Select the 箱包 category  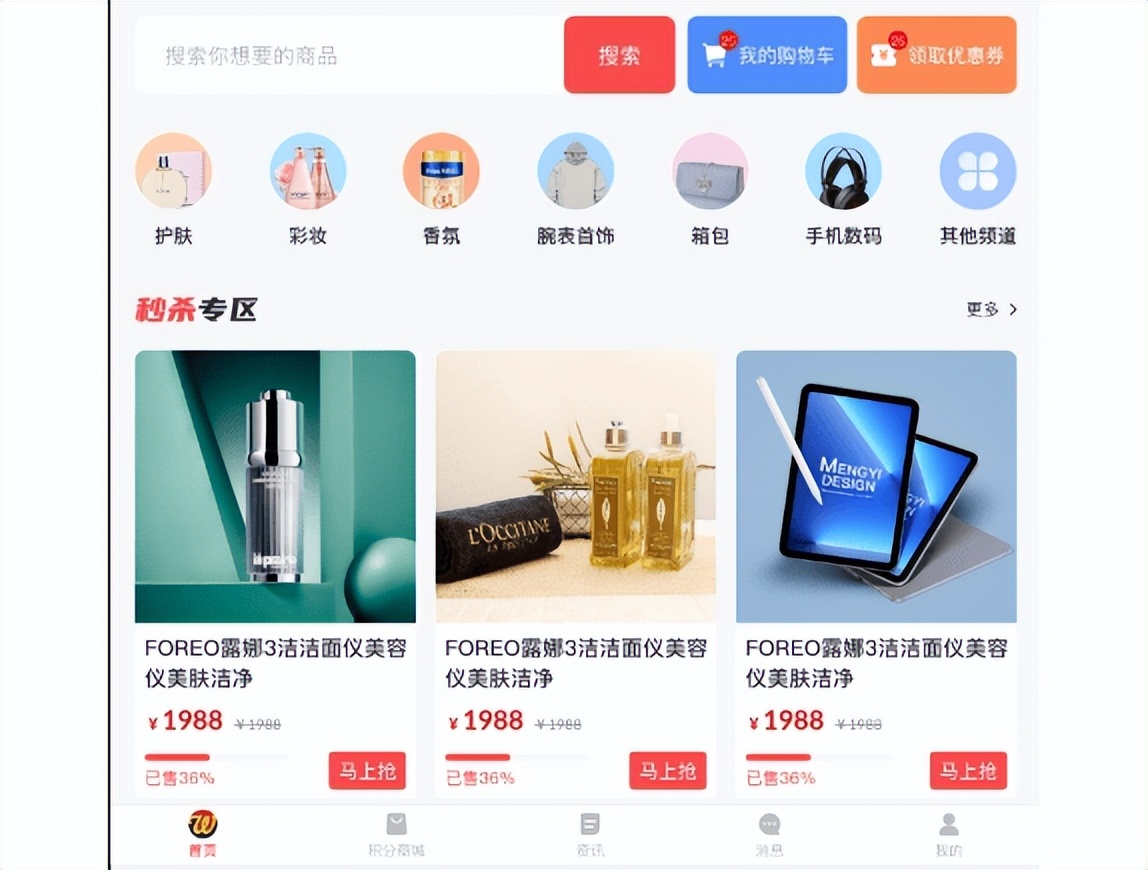tap(710, 190)
